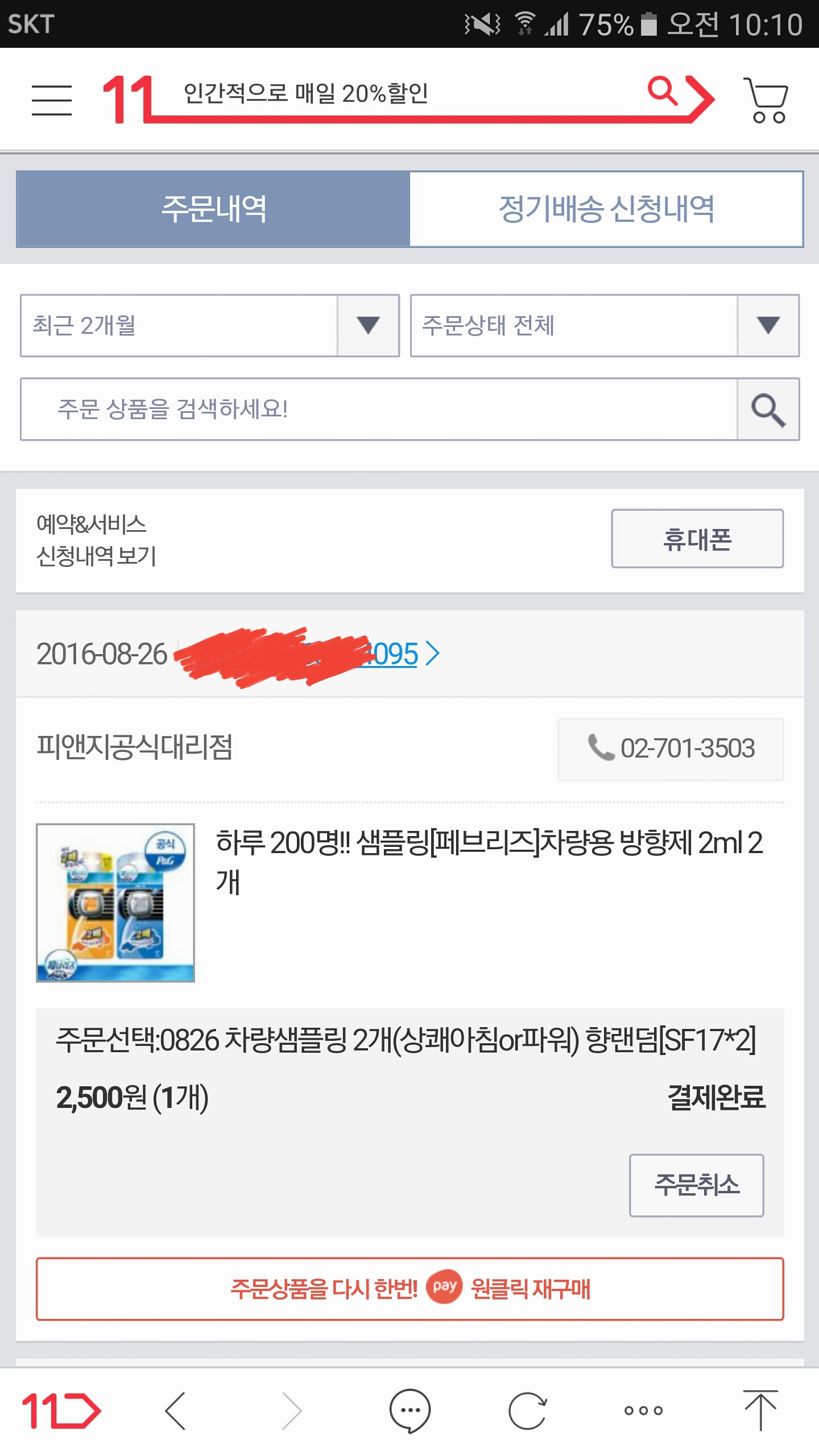819x1456 pixels.
Task: Open the shopping cart
Action: coord(767,100)
